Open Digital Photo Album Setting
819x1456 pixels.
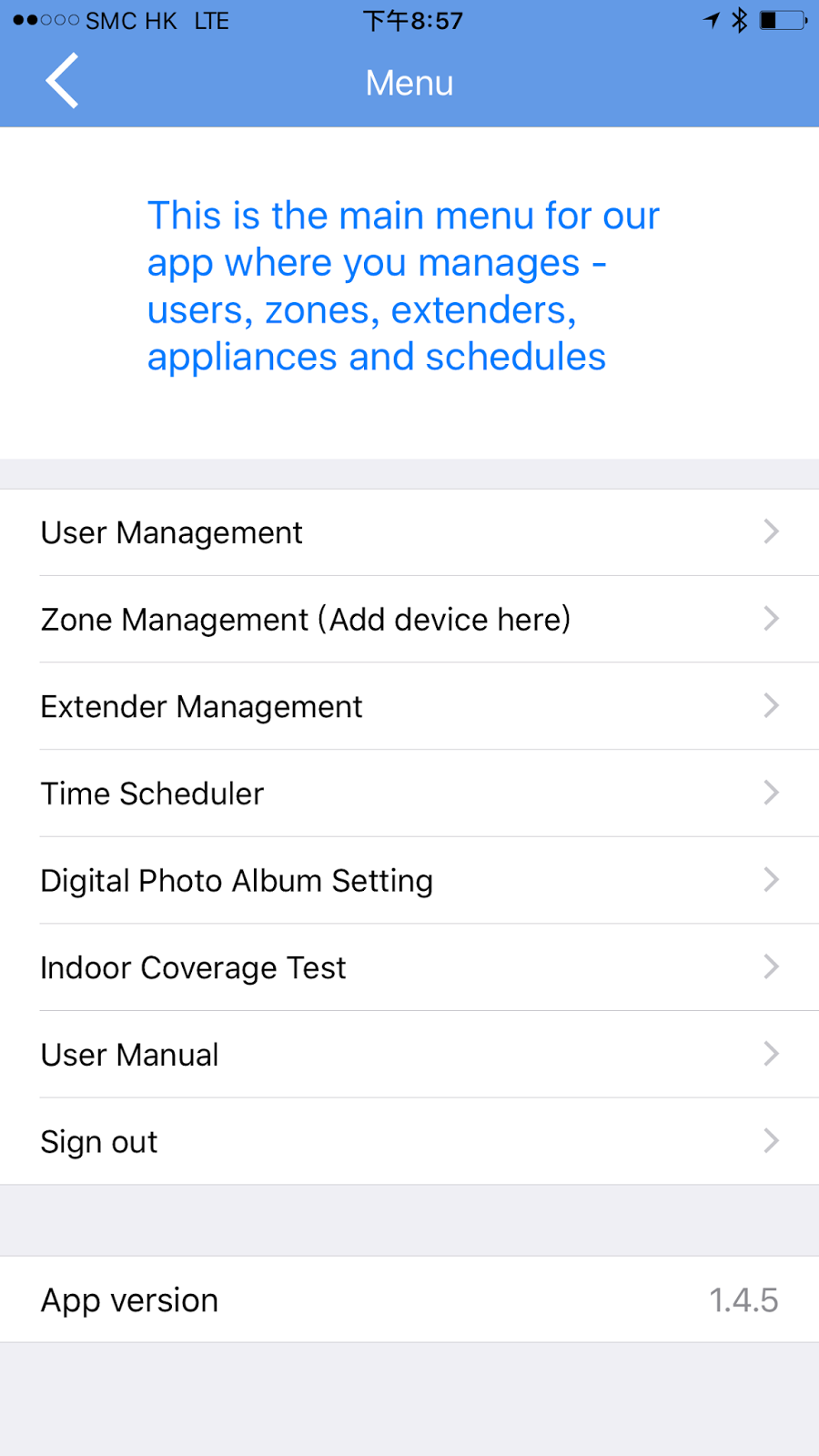point(409,881)
